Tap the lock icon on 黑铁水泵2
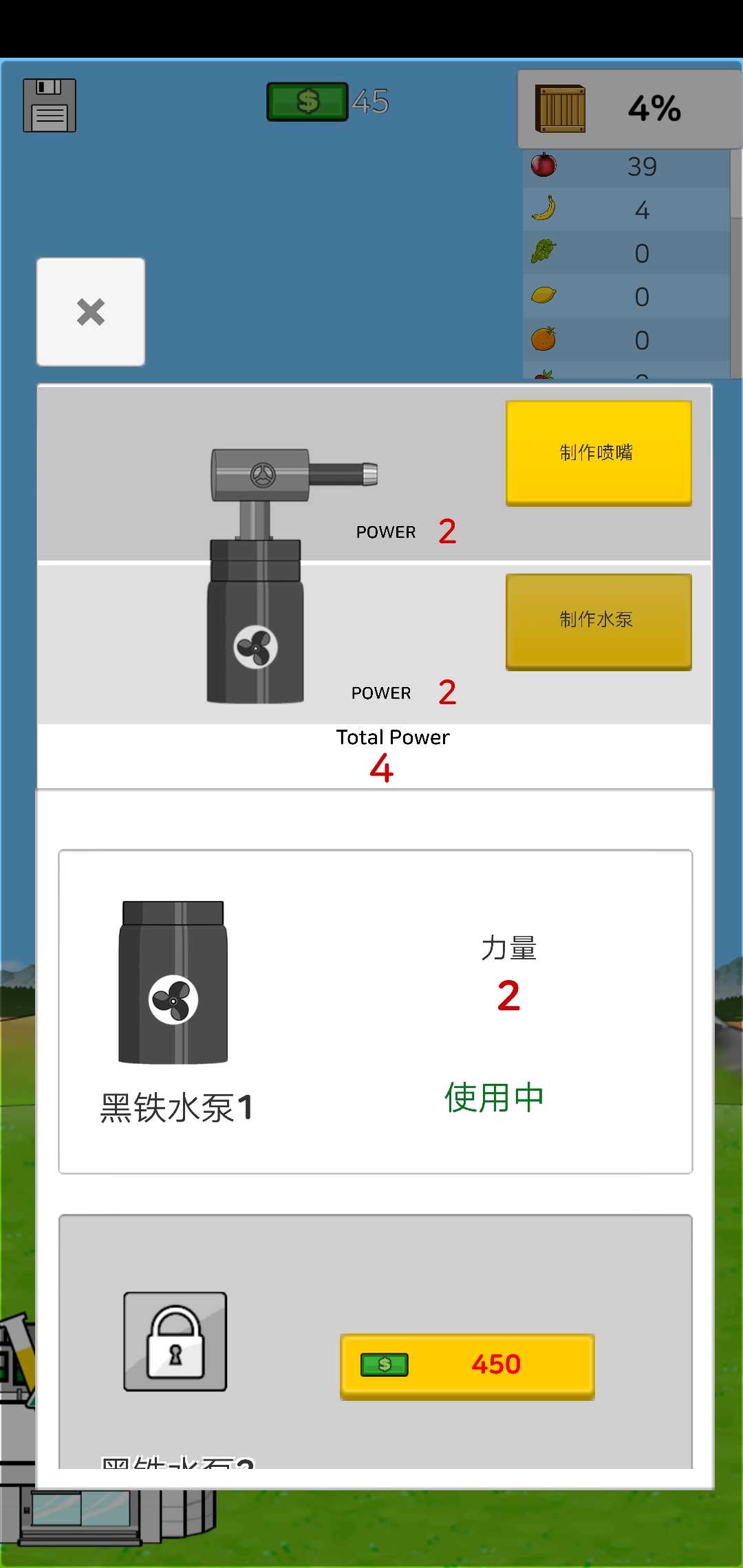This screenshot has width=743, height=1568. [175, 1340]
